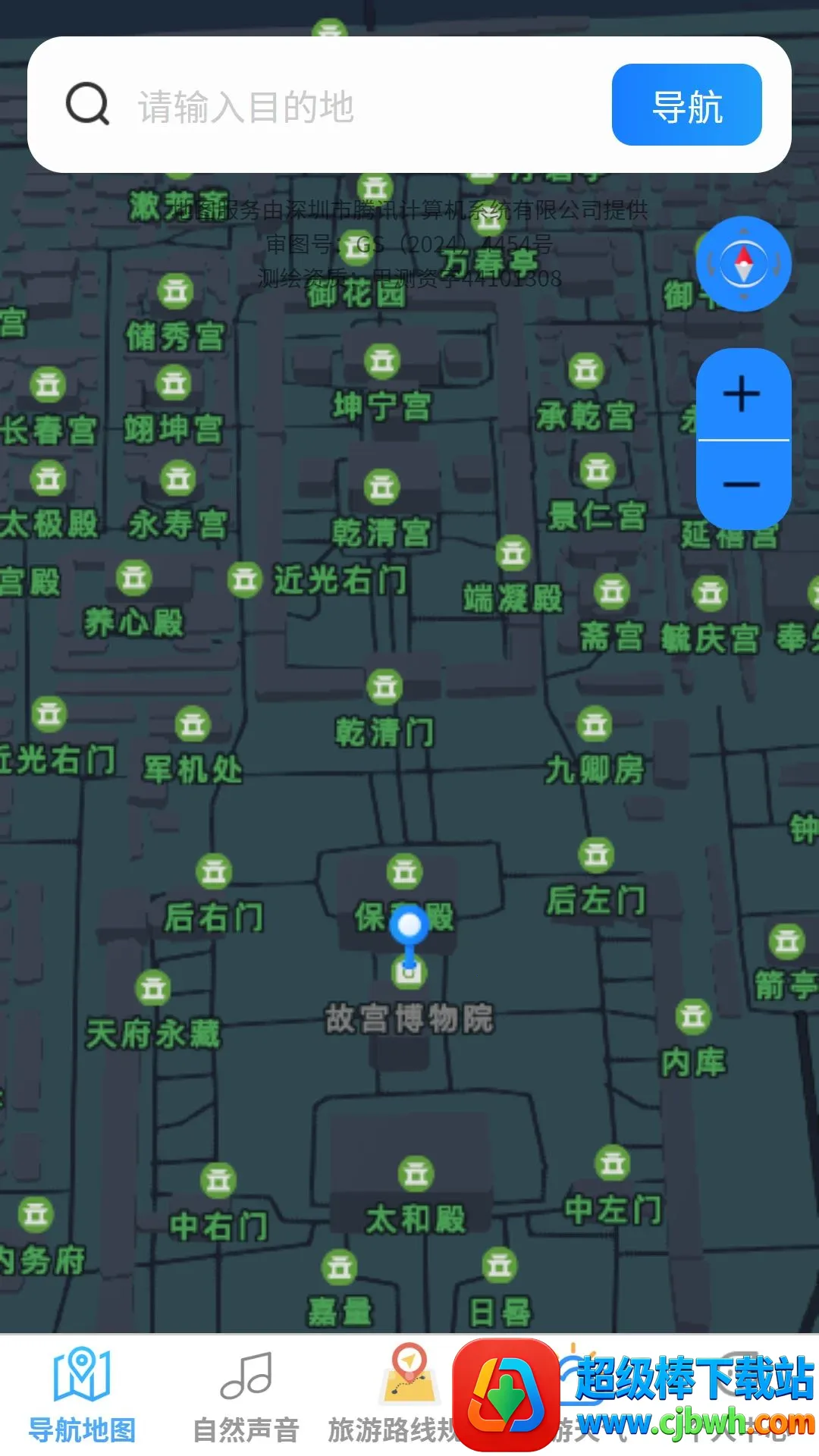Start navigation with the 导航 button
Image resolution: width=819 pixels, height=1456 pixels.
[x=687, y=105]
